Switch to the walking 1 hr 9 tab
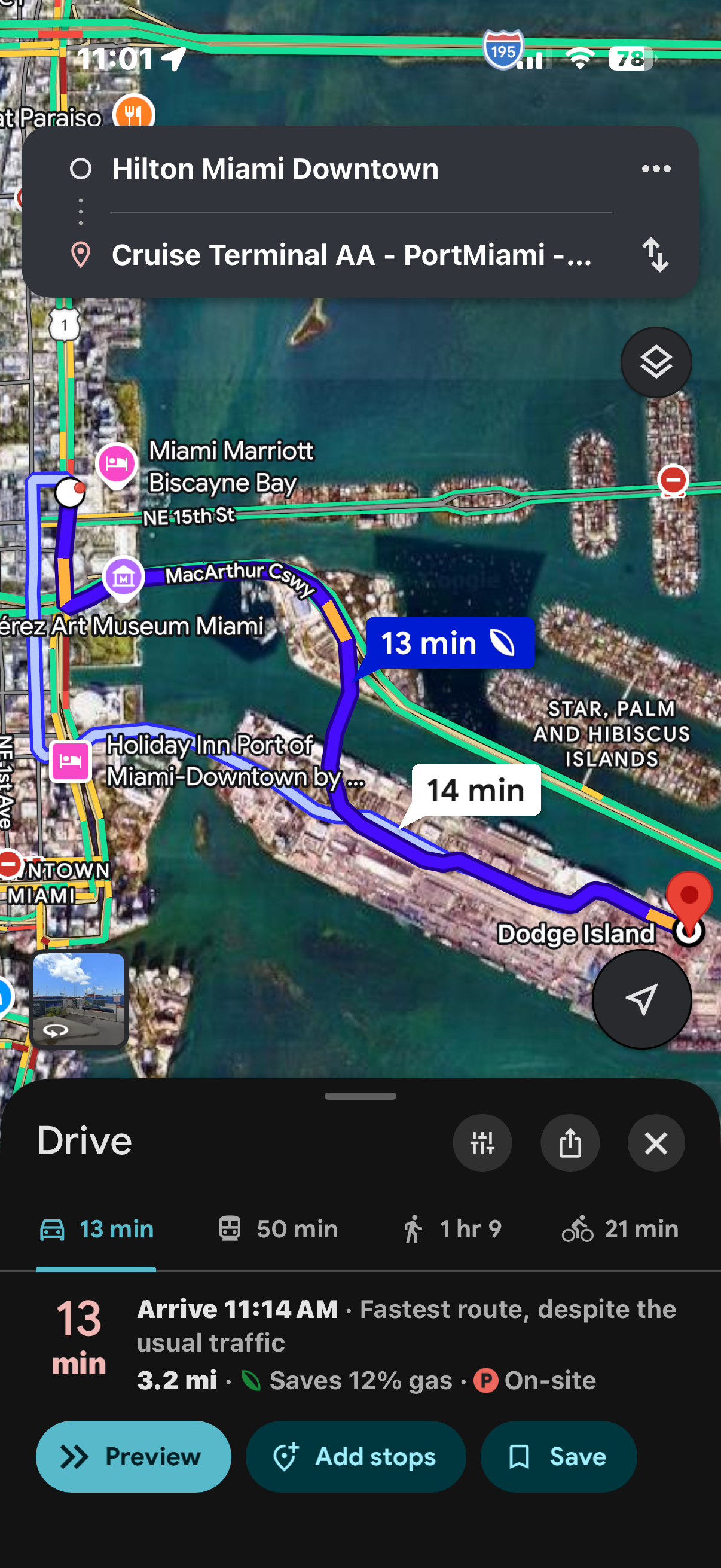The image size is (721, 1568). pos(452,1229)
